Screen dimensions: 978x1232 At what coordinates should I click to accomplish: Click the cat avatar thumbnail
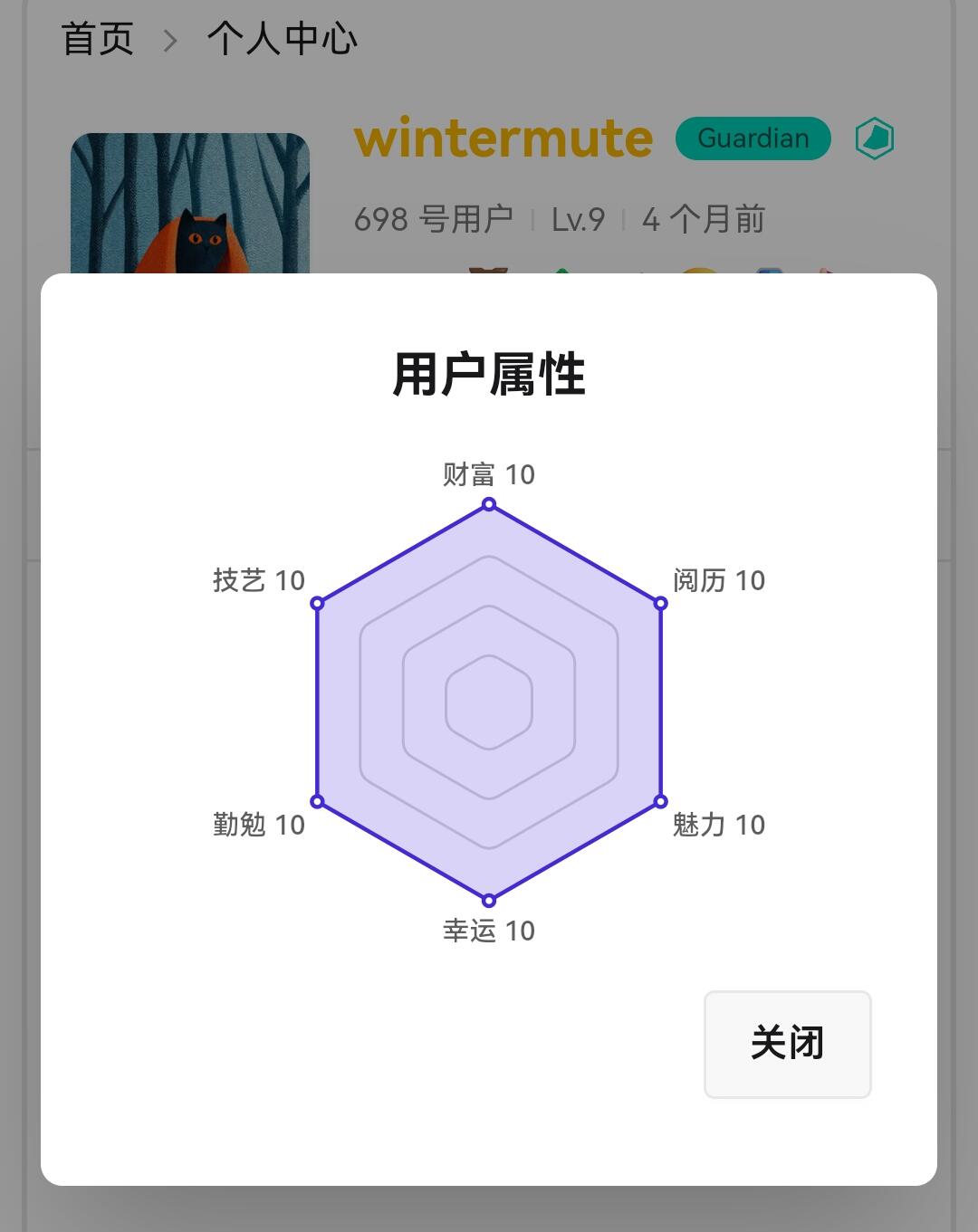tap(192, 204)
